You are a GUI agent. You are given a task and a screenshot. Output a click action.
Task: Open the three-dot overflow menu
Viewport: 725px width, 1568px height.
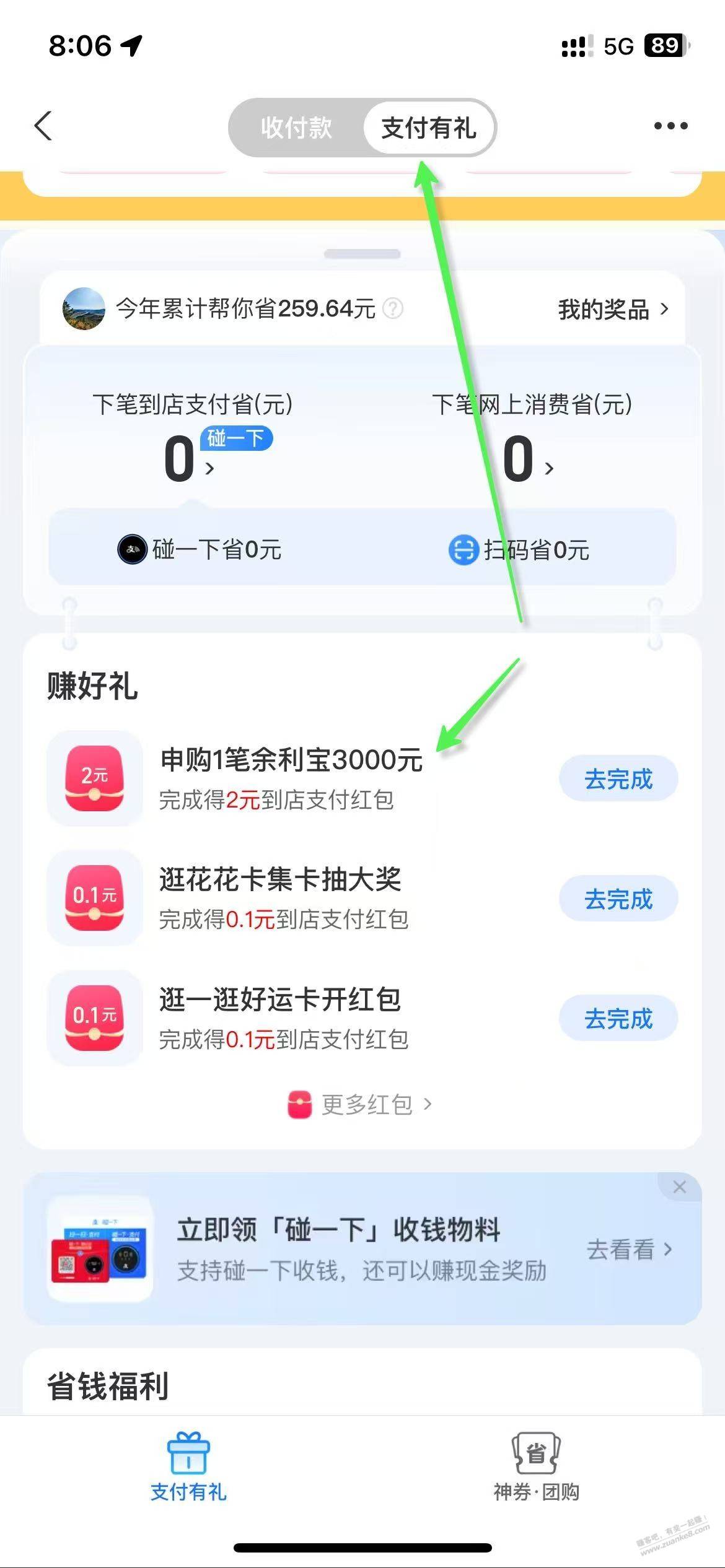point(670,126)
